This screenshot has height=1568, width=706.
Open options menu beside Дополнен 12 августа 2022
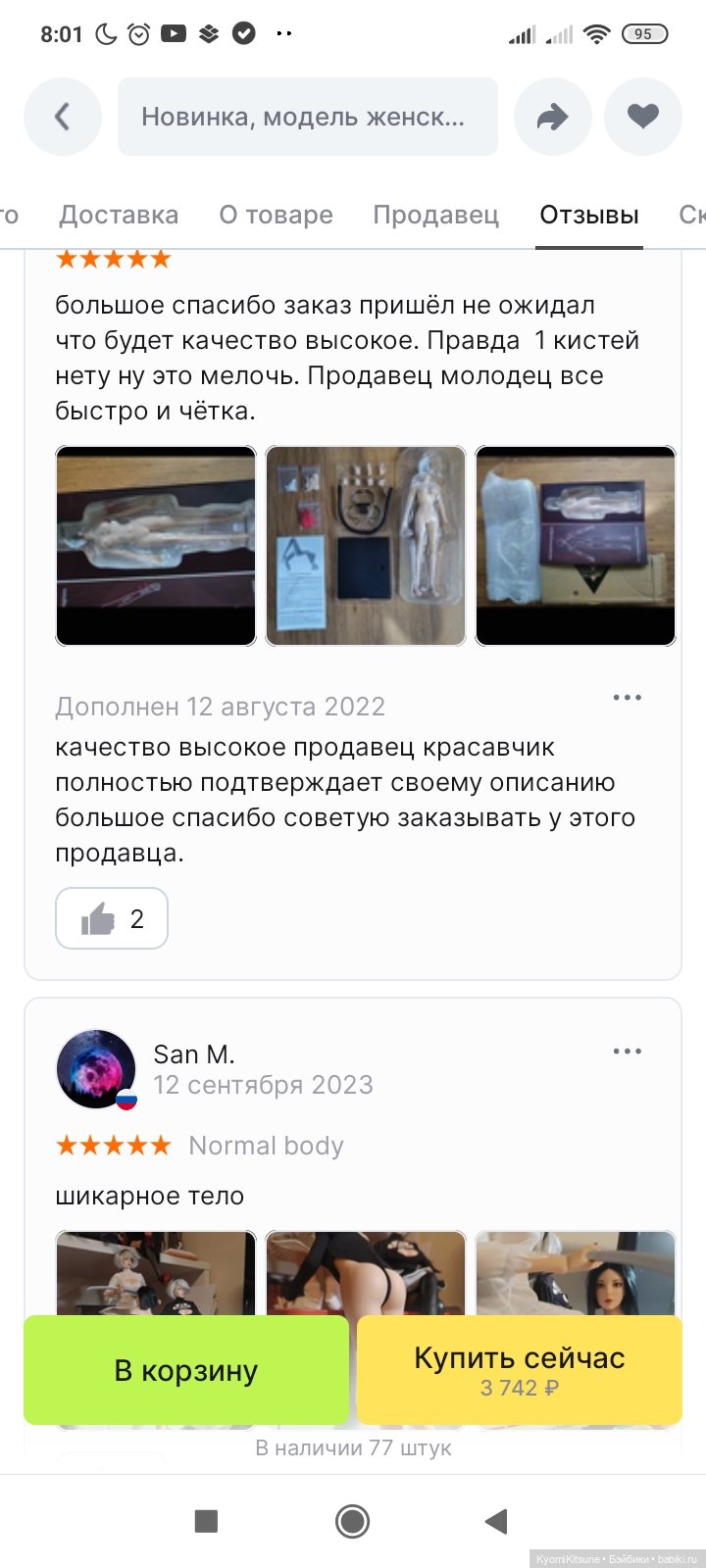pos(627,698)
